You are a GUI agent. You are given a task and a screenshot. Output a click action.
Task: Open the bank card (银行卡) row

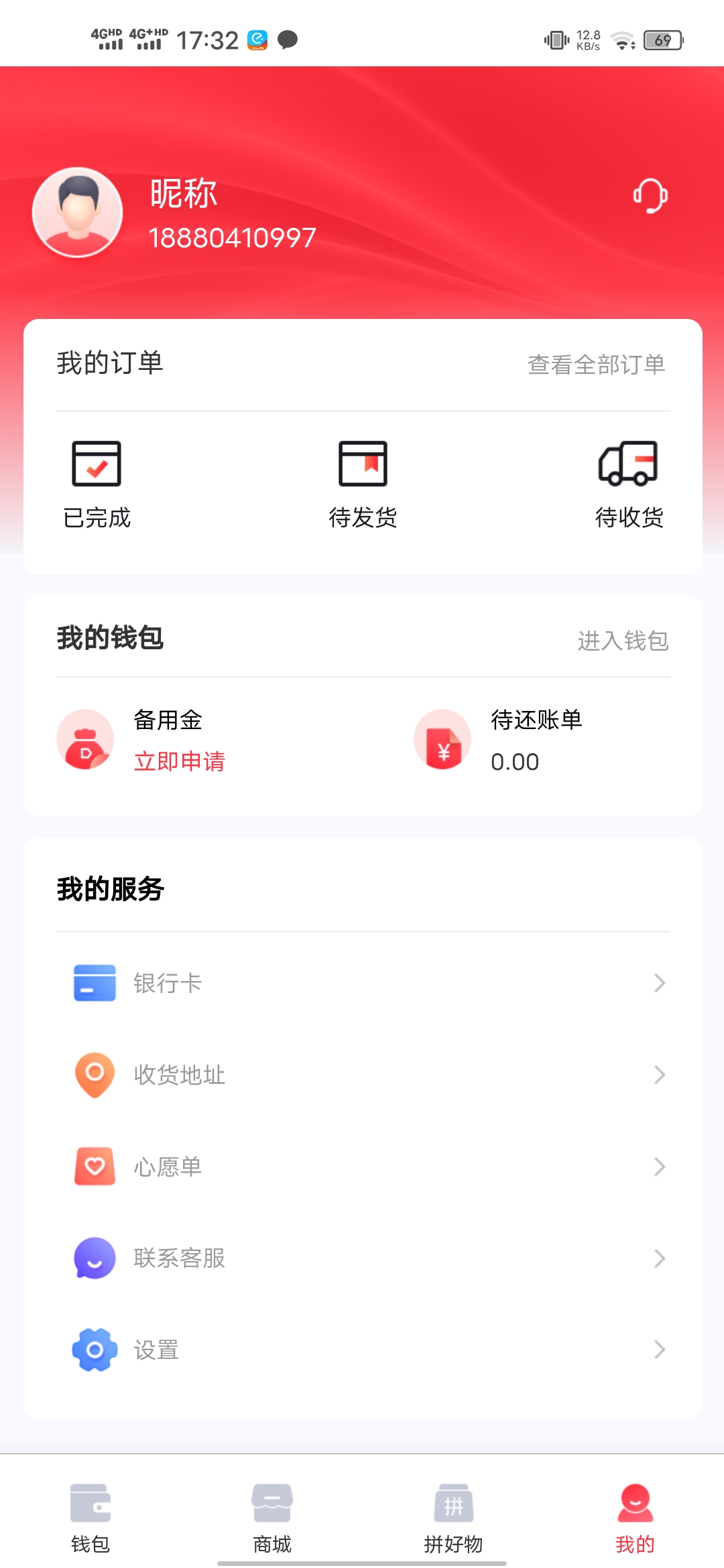(363, 983)
